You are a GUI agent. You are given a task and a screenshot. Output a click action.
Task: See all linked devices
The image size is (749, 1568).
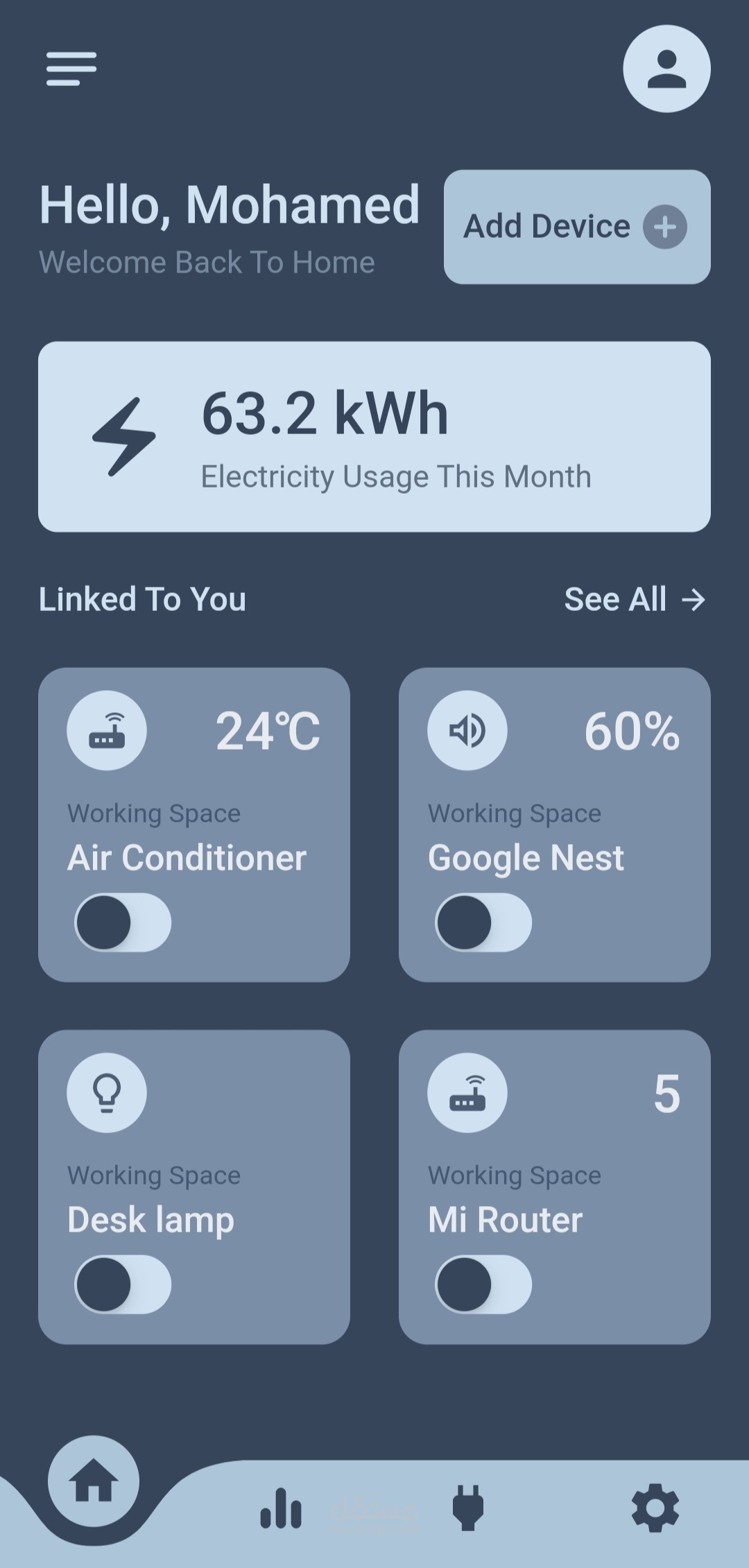click(x=635, y=599)
